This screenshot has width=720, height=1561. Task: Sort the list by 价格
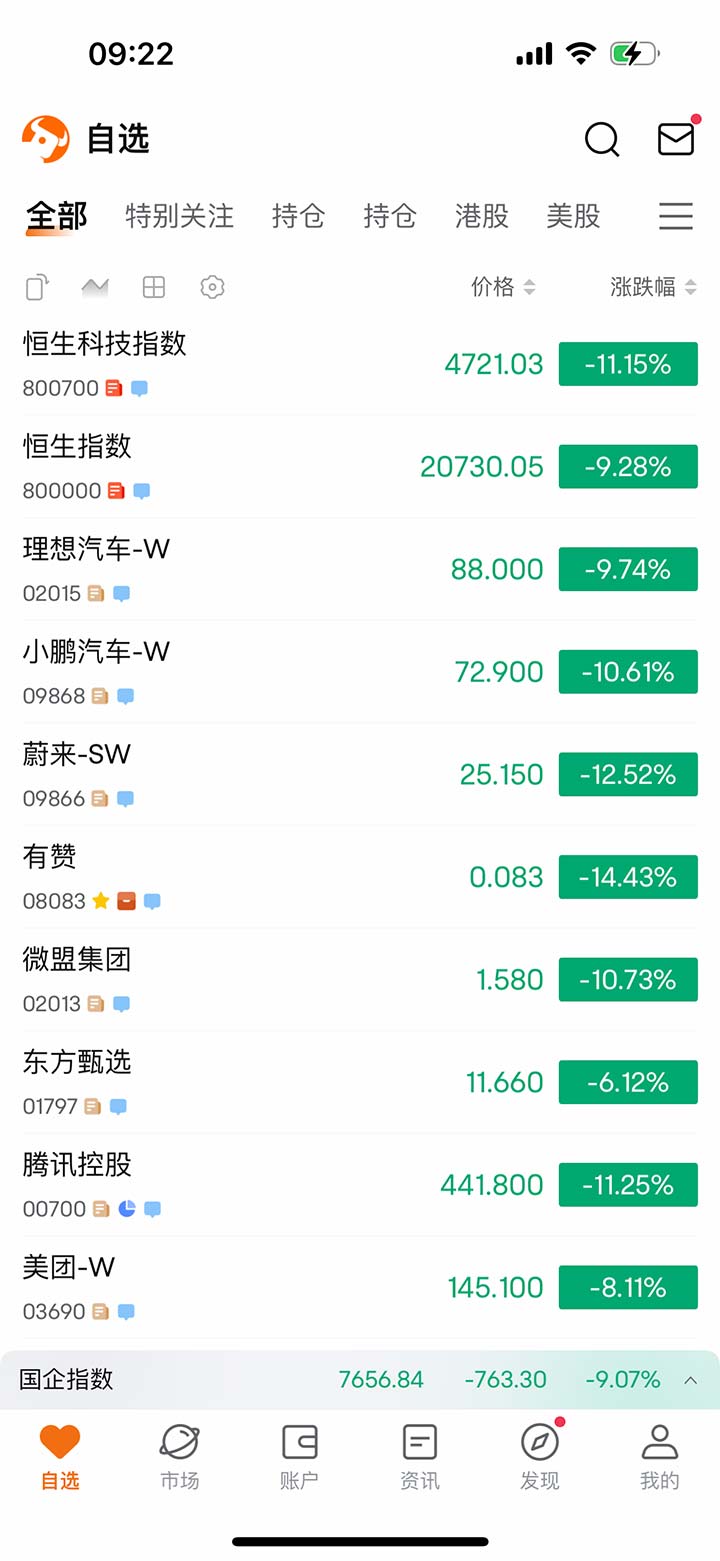(503, 288)
